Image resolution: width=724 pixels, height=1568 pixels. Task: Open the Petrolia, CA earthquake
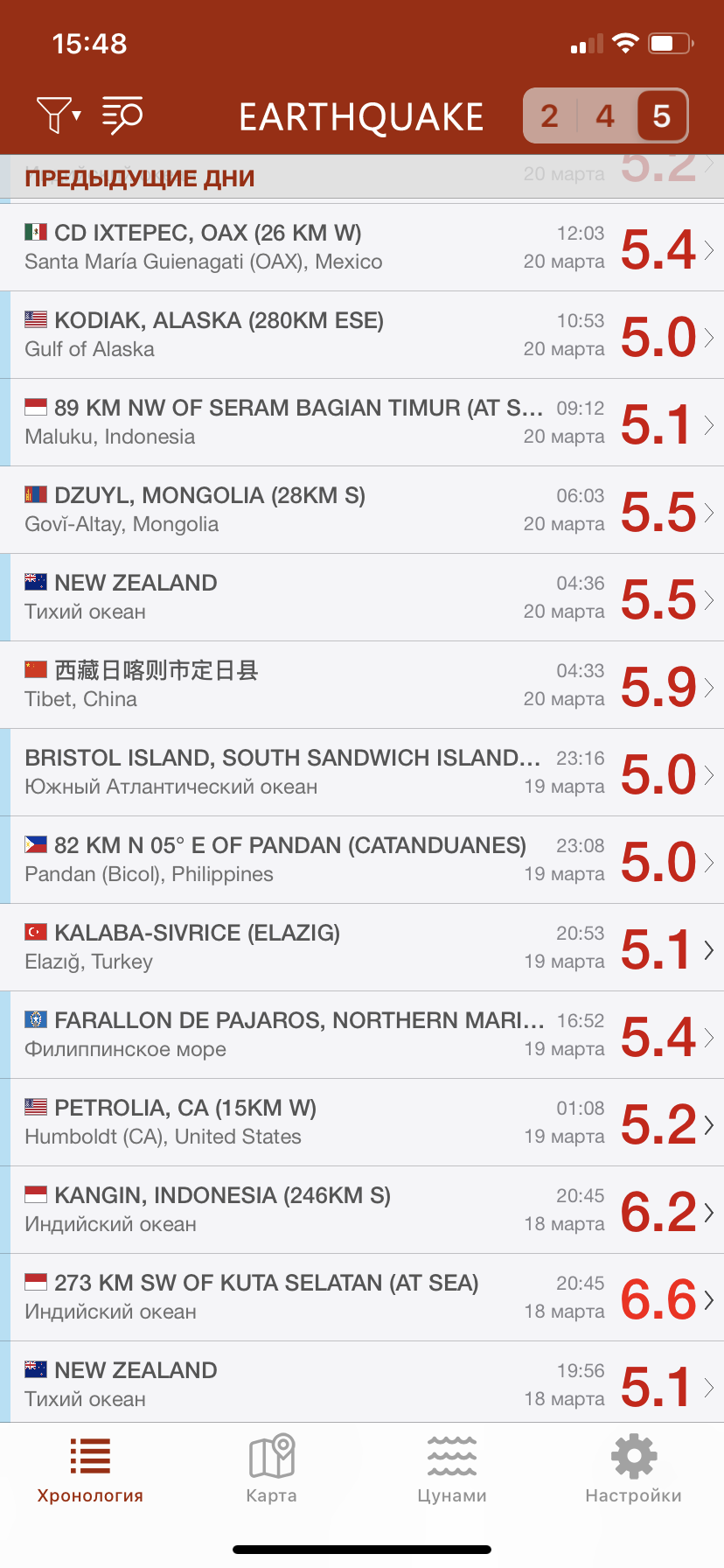click(362, 1123)
